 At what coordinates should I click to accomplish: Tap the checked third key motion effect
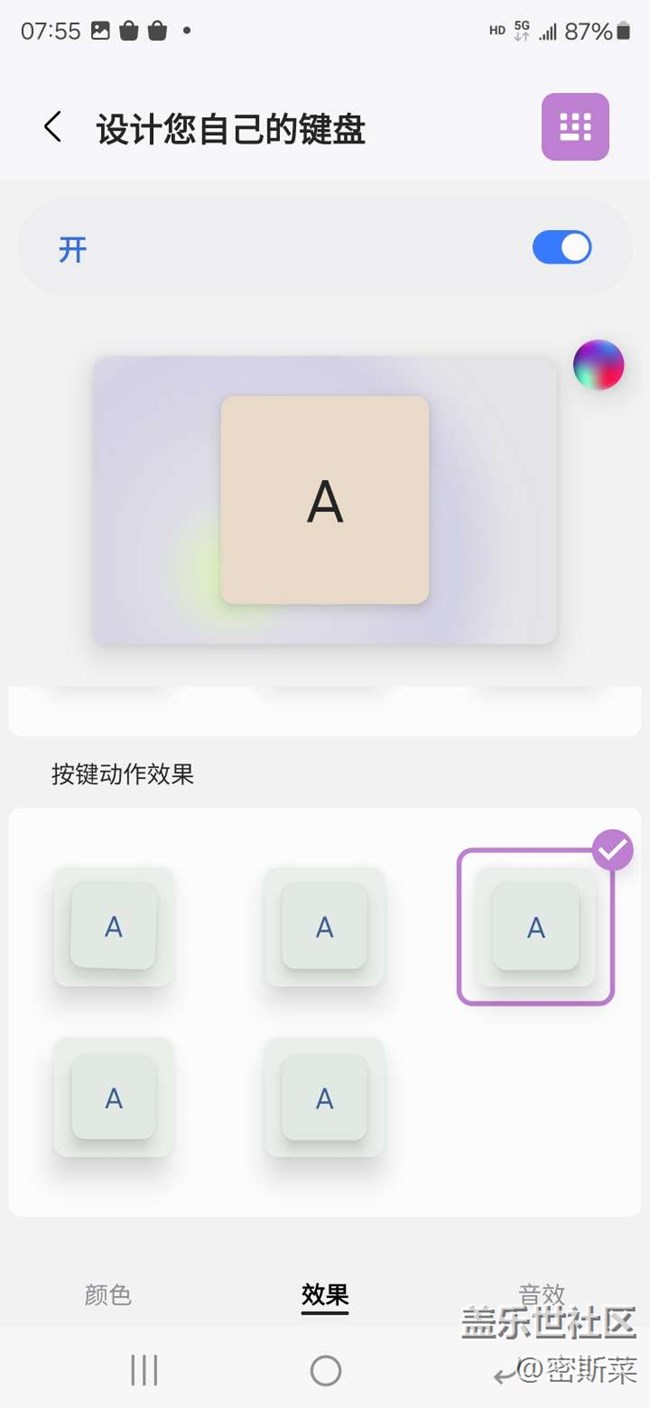[x=536, y=927]
